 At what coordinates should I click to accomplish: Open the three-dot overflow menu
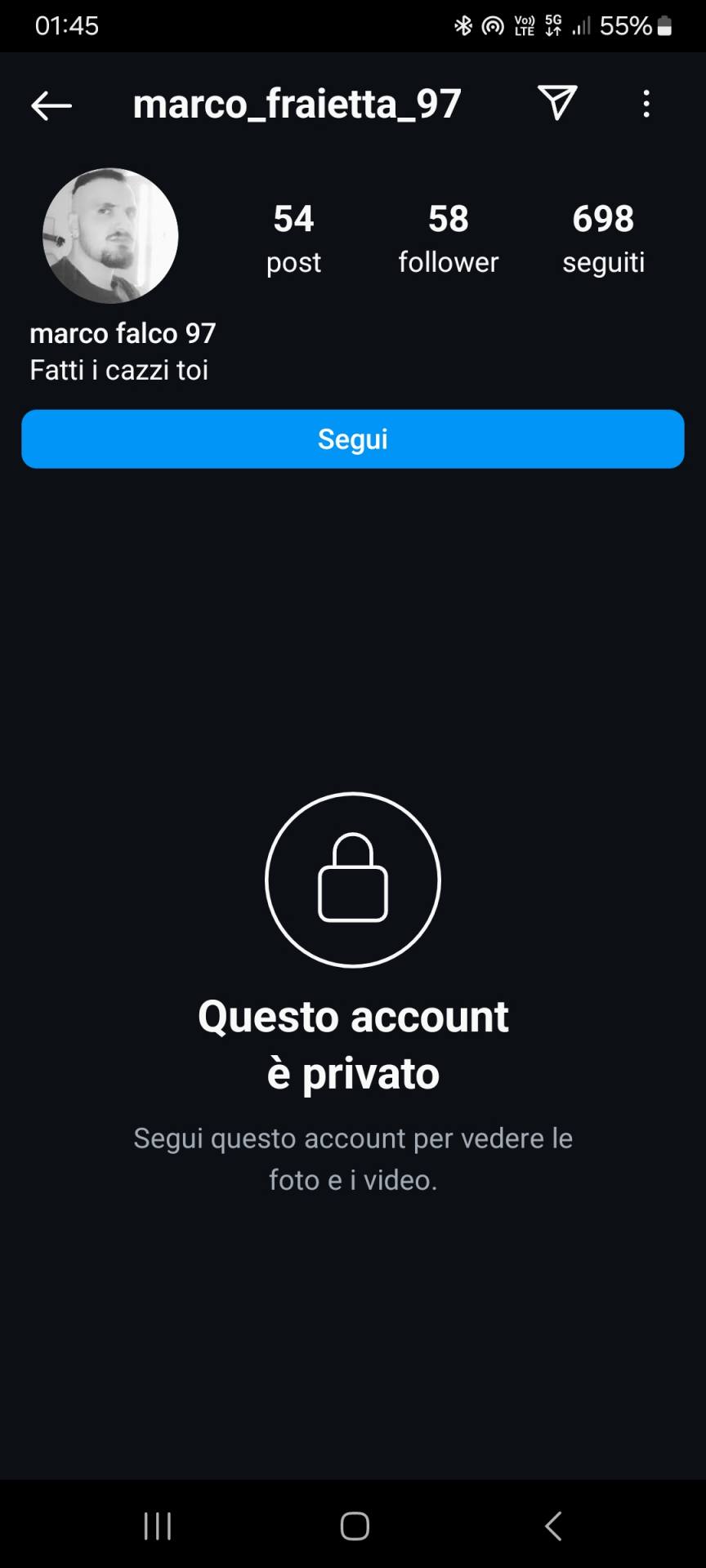point(646,104)
